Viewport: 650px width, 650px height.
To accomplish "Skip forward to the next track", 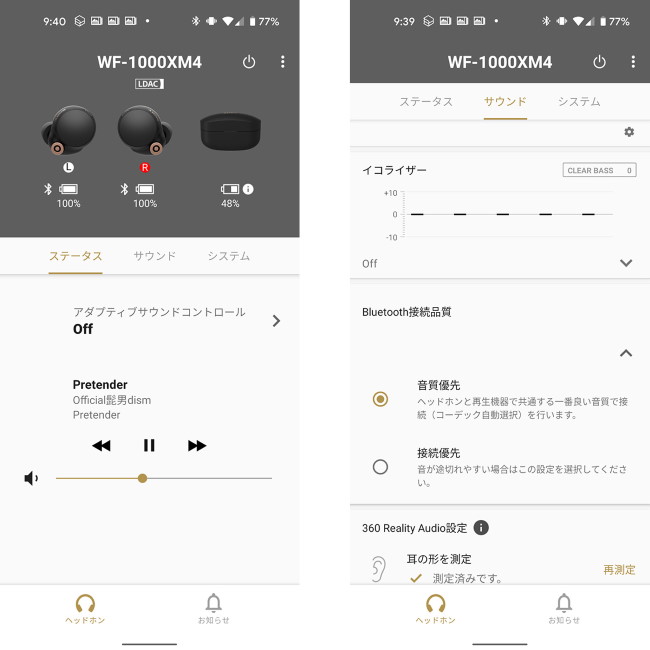I will (197, 446).
